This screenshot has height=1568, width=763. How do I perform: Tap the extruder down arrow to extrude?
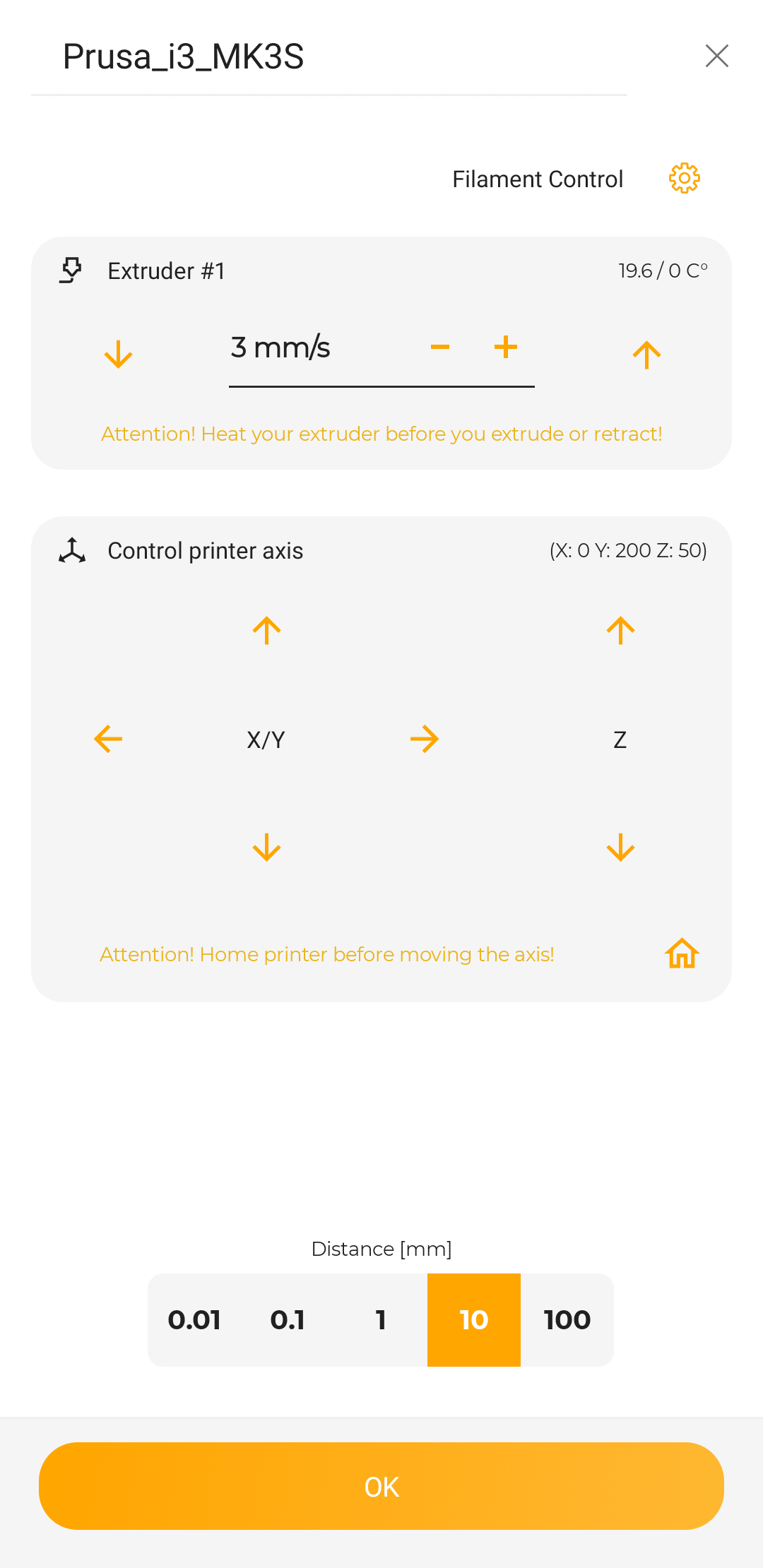click(x=118, y=354)
